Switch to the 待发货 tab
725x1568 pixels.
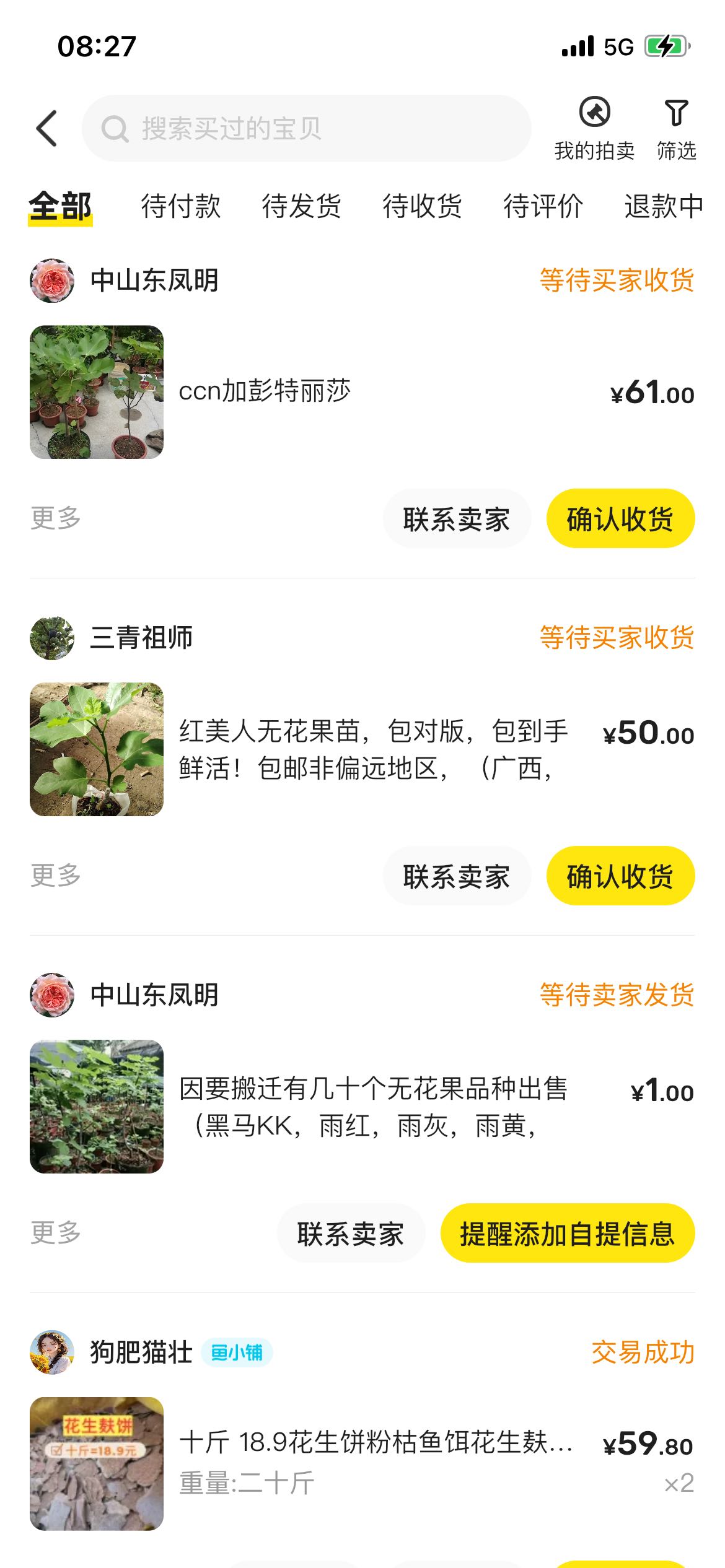tap(301, 206)
